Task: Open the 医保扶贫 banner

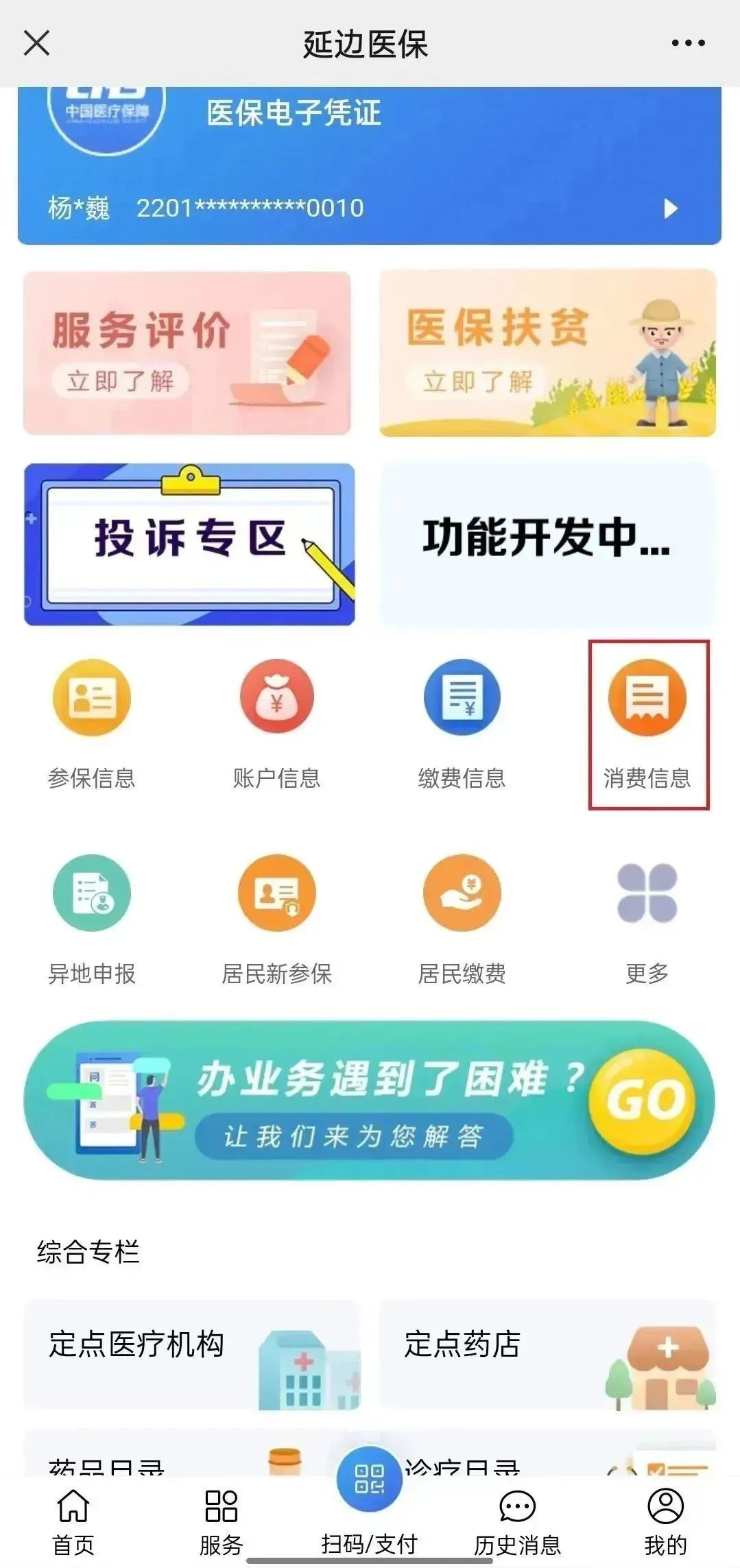Action: click(547, 352)
